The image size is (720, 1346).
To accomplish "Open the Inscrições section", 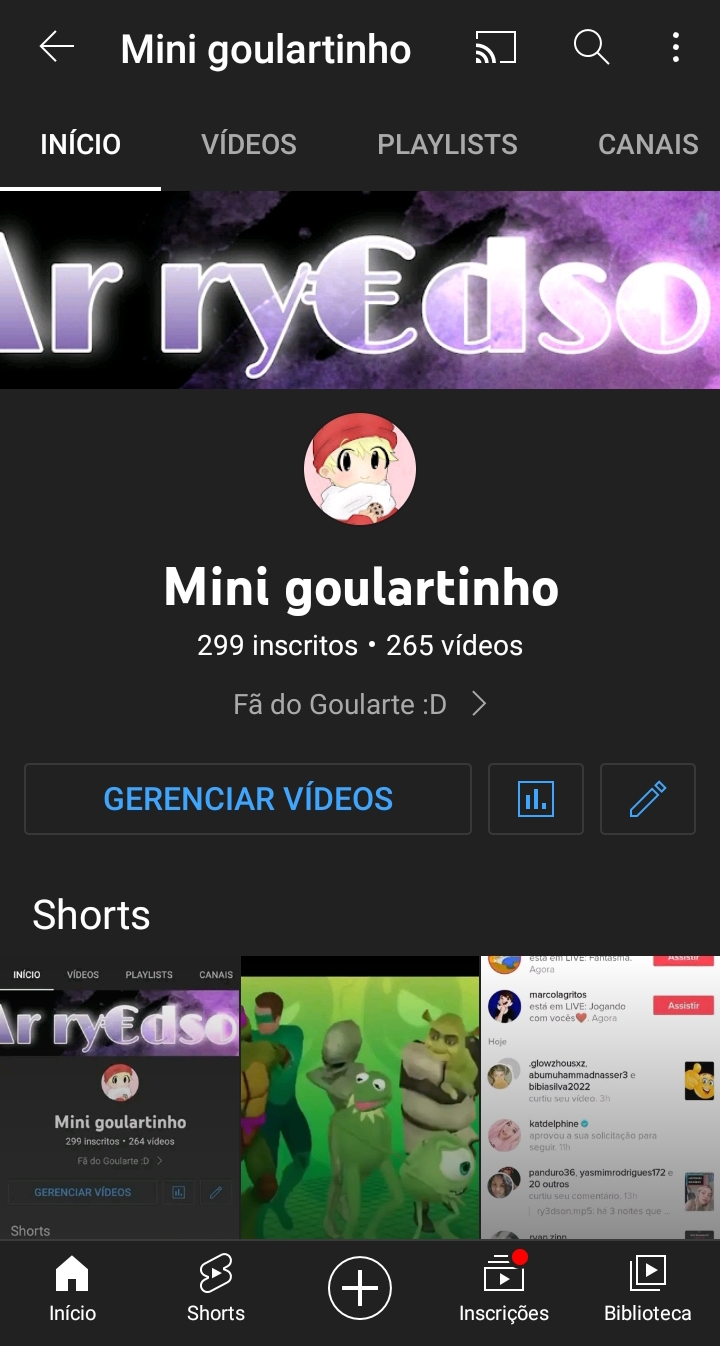I will point(504,1290).
